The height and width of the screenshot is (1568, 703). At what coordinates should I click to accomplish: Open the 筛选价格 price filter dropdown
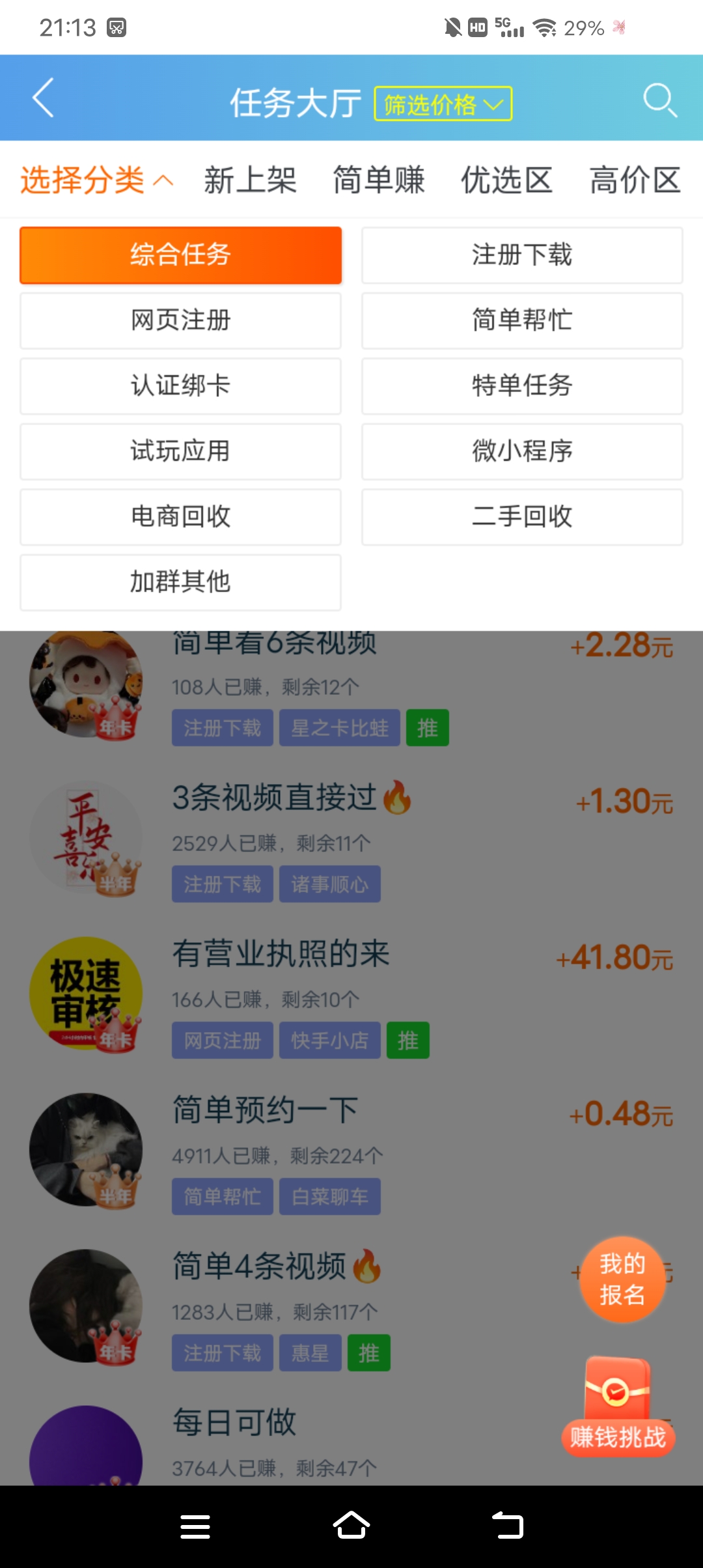point(443,104)
